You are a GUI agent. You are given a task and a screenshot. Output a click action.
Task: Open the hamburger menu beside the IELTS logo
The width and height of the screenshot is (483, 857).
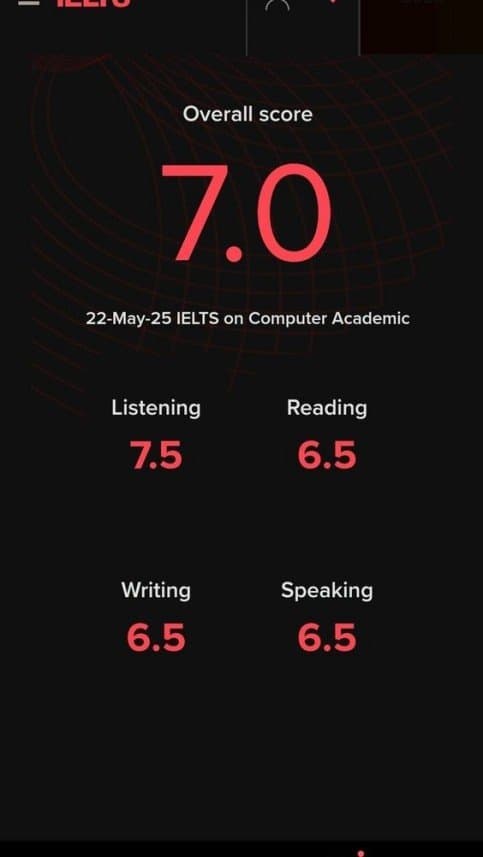tap(29, 2)
